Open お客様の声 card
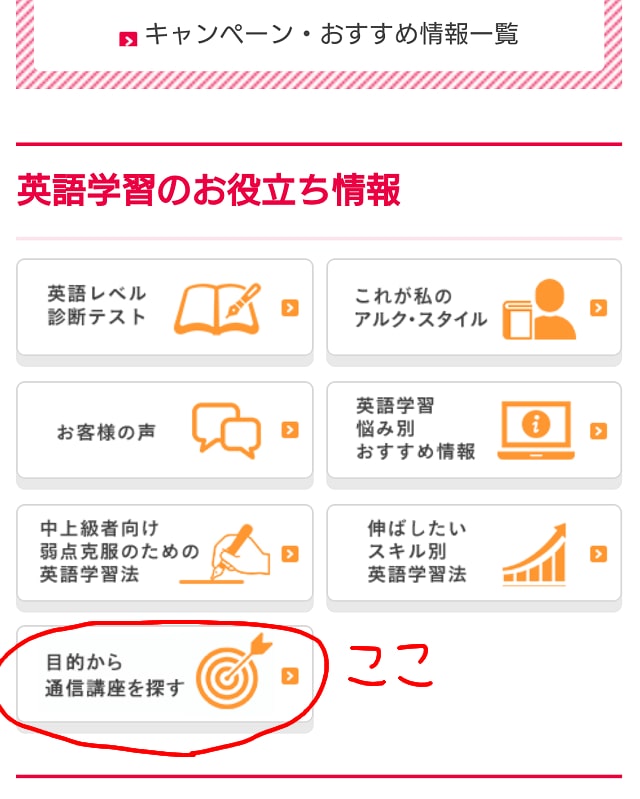The image size is (640, 799). [x=165, y=430]
